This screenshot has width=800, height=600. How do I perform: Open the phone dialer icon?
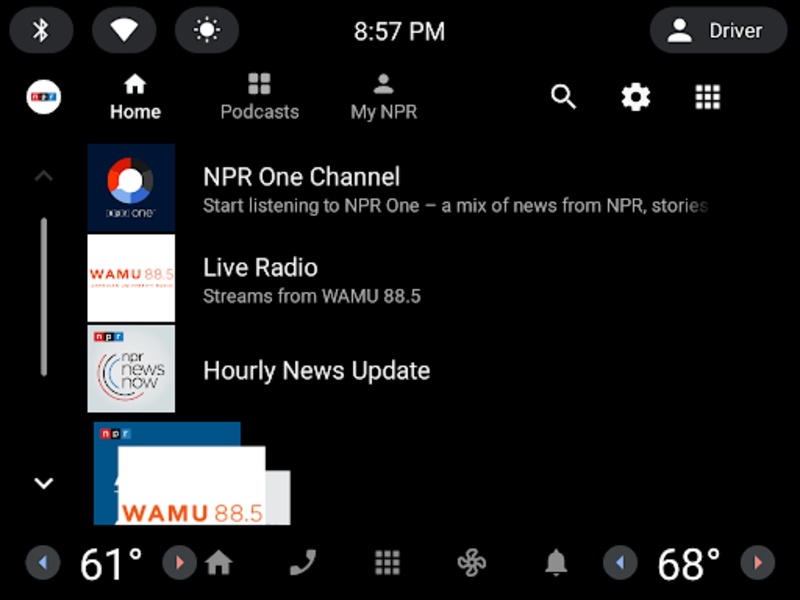coord(302,563)
